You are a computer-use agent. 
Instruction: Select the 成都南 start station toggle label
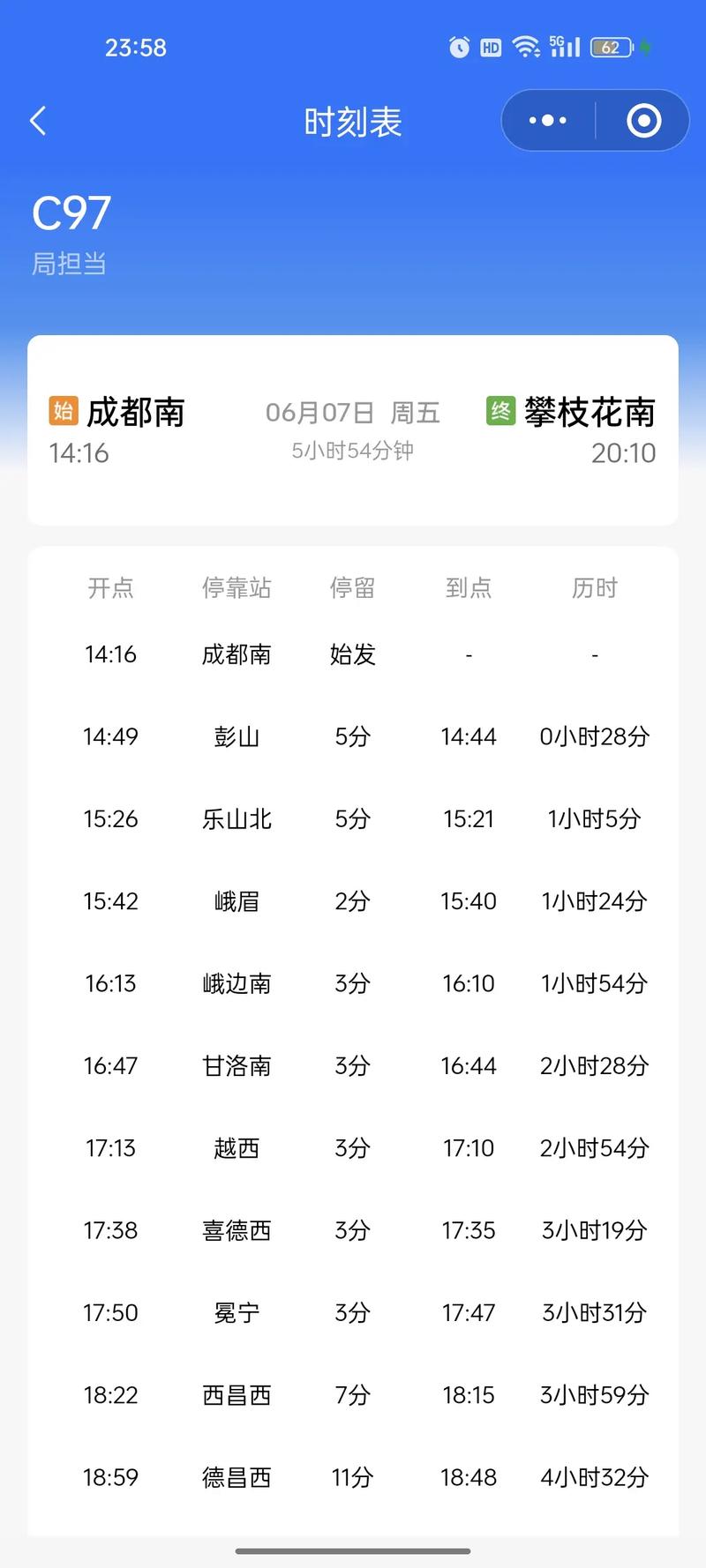[135, 411]
